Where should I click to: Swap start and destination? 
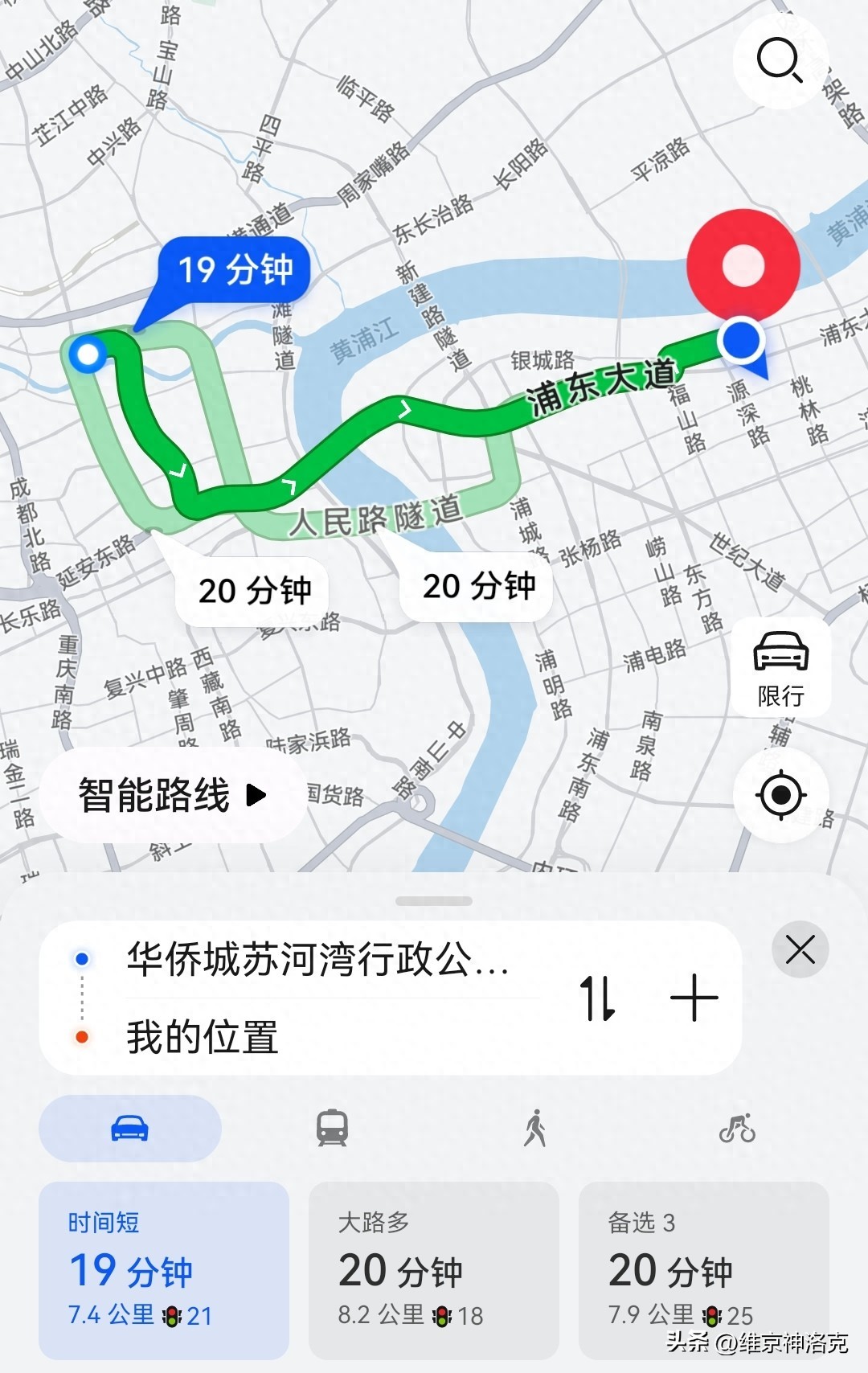pyautogui.click(x=598, y=998)
